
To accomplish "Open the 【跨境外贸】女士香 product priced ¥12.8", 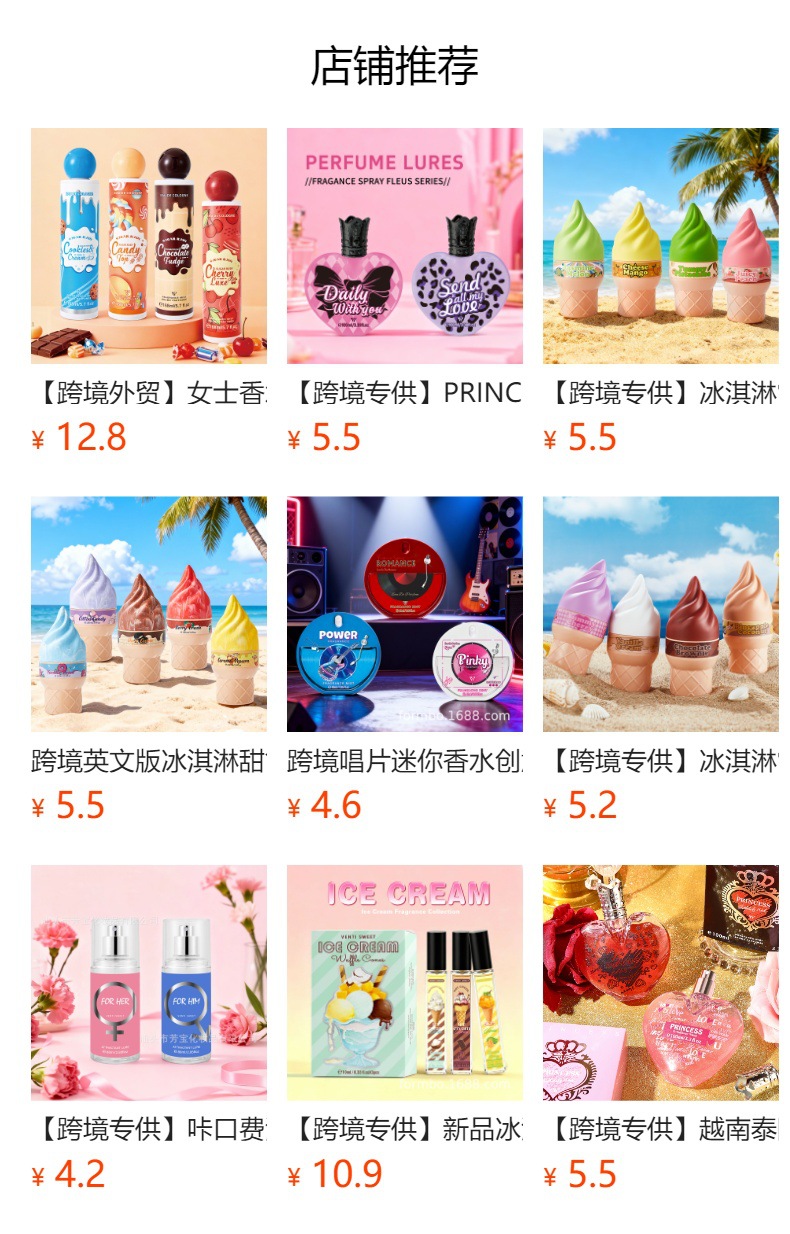I will 149,292.
